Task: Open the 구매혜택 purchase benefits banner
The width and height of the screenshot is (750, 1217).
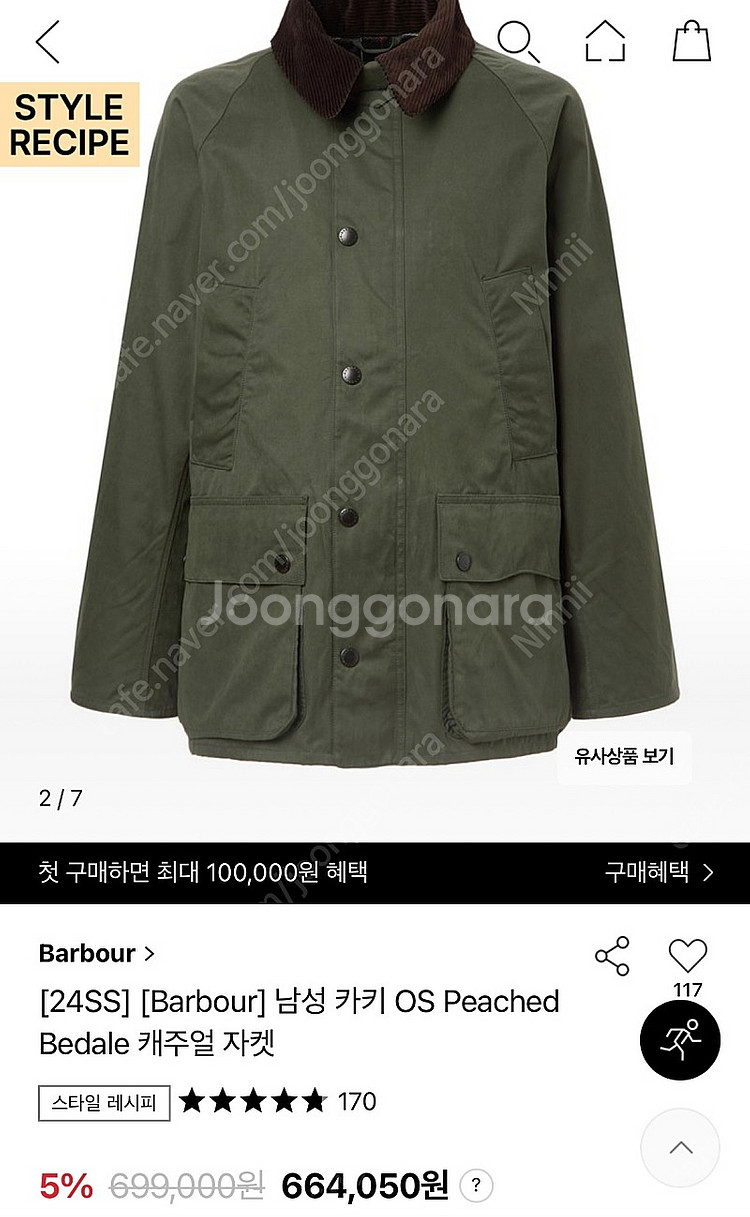Action: click(659, 873)
